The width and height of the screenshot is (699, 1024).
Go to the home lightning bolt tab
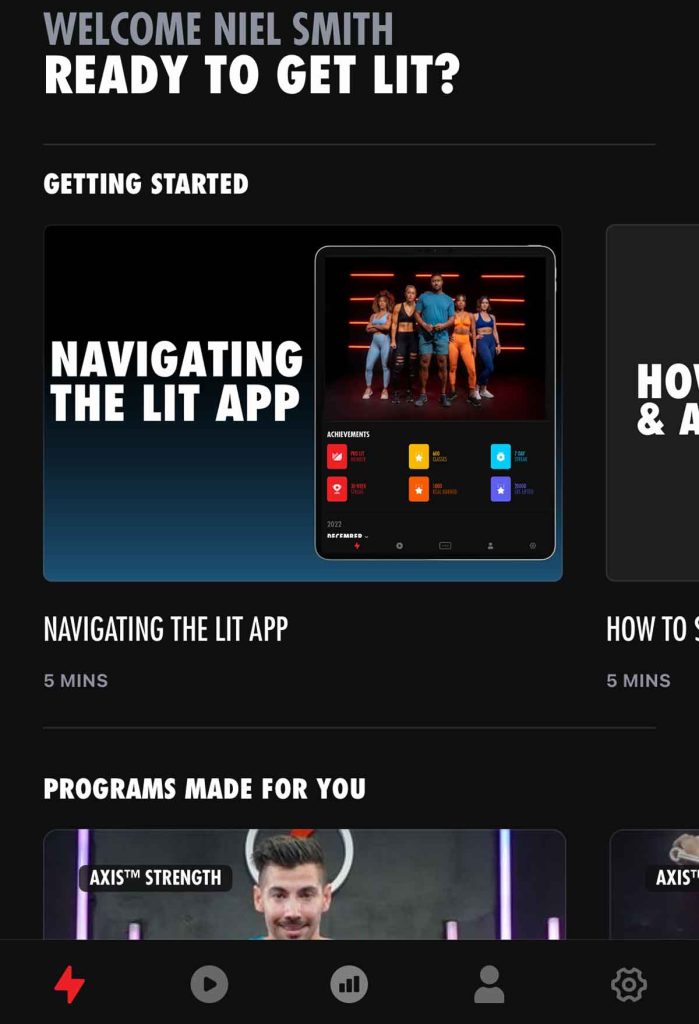click(69, 985)
